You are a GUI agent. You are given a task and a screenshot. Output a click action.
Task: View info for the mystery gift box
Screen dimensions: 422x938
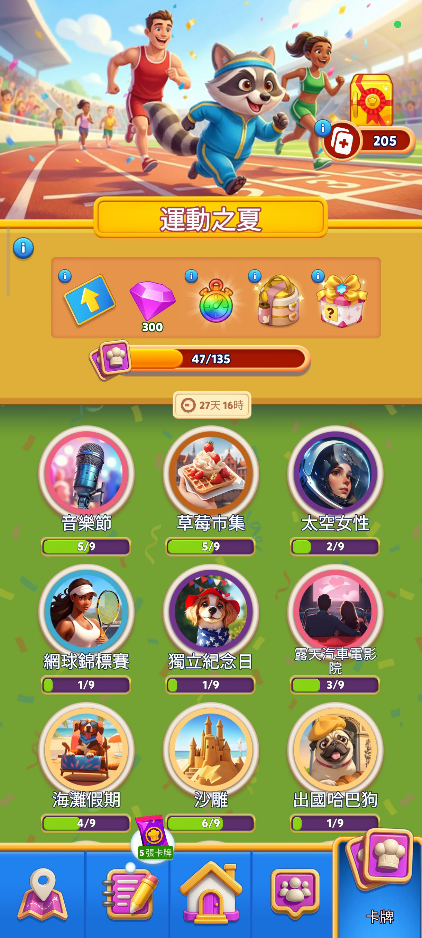pos(317,276)
